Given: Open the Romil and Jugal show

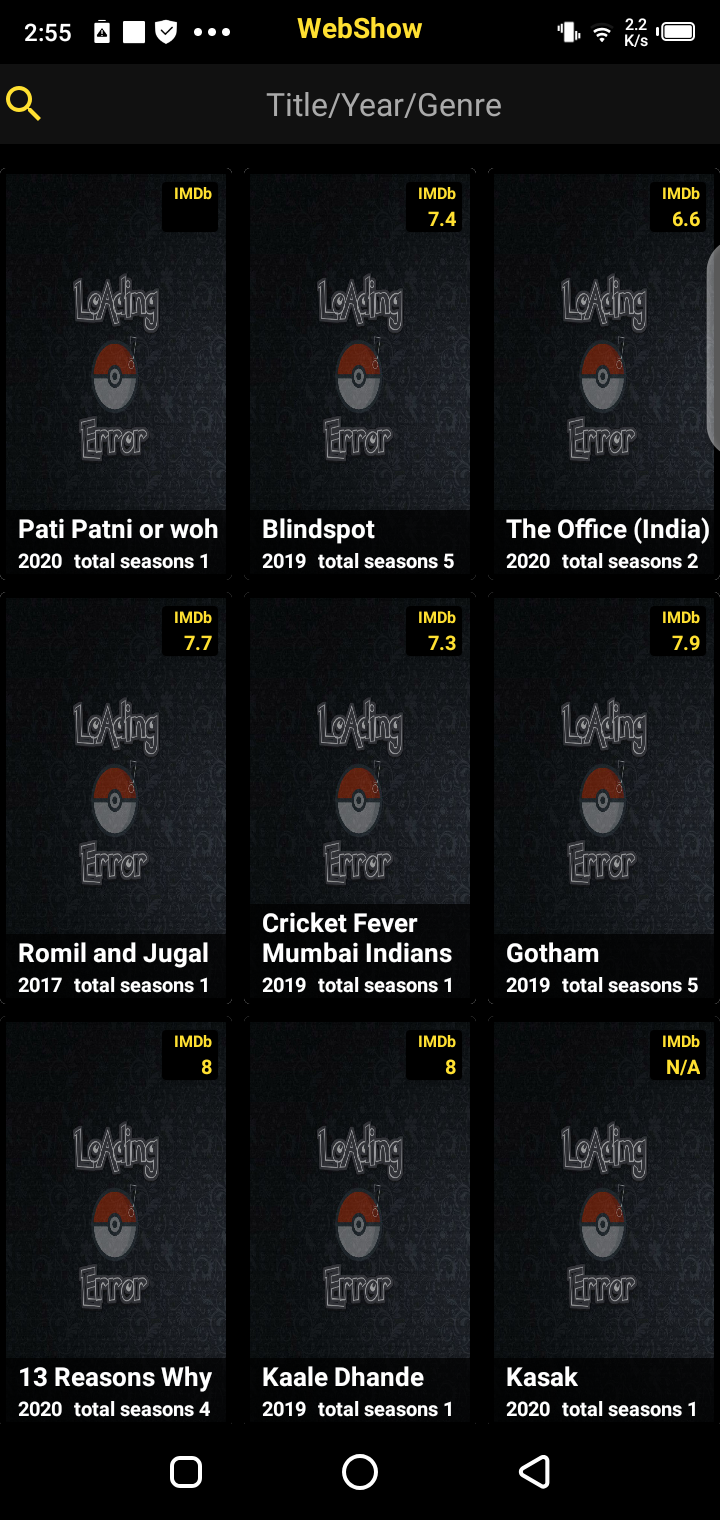Looking at the screenshot, I should (116, 799).
